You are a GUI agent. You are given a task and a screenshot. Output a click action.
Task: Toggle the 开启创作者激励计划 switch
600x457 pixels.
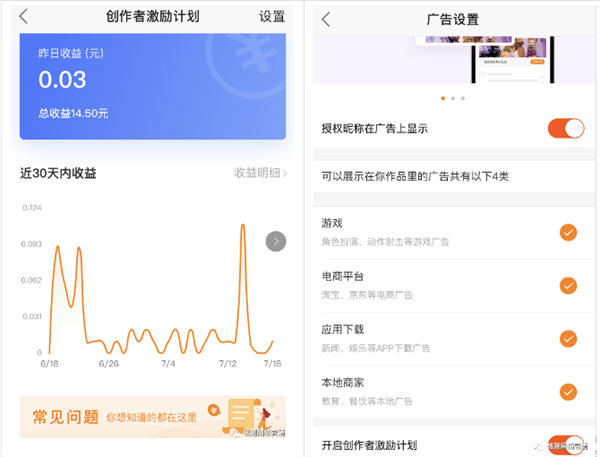(565, 444)
